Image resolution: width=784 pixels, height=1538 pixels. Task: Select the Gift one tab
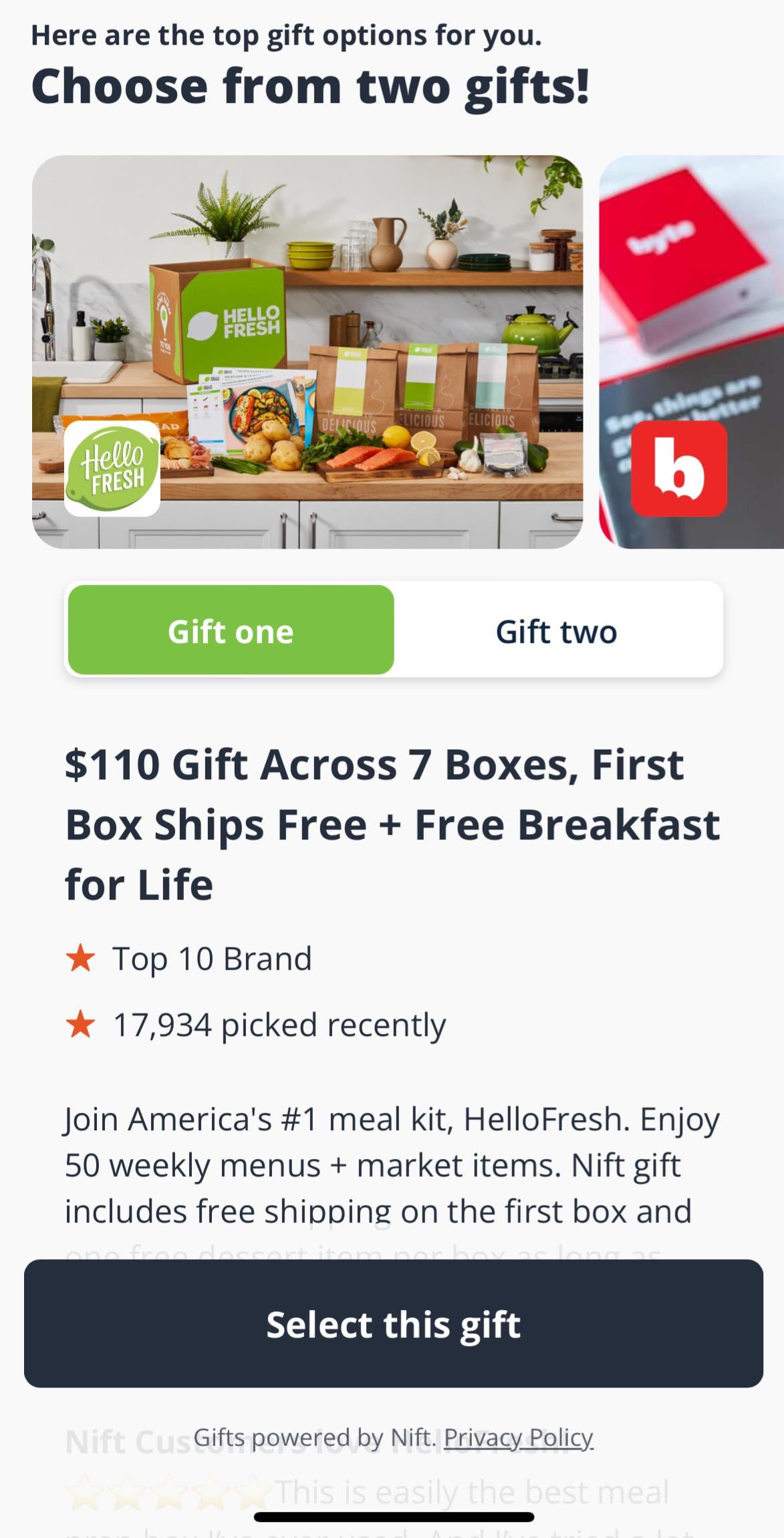coord(231,631)
